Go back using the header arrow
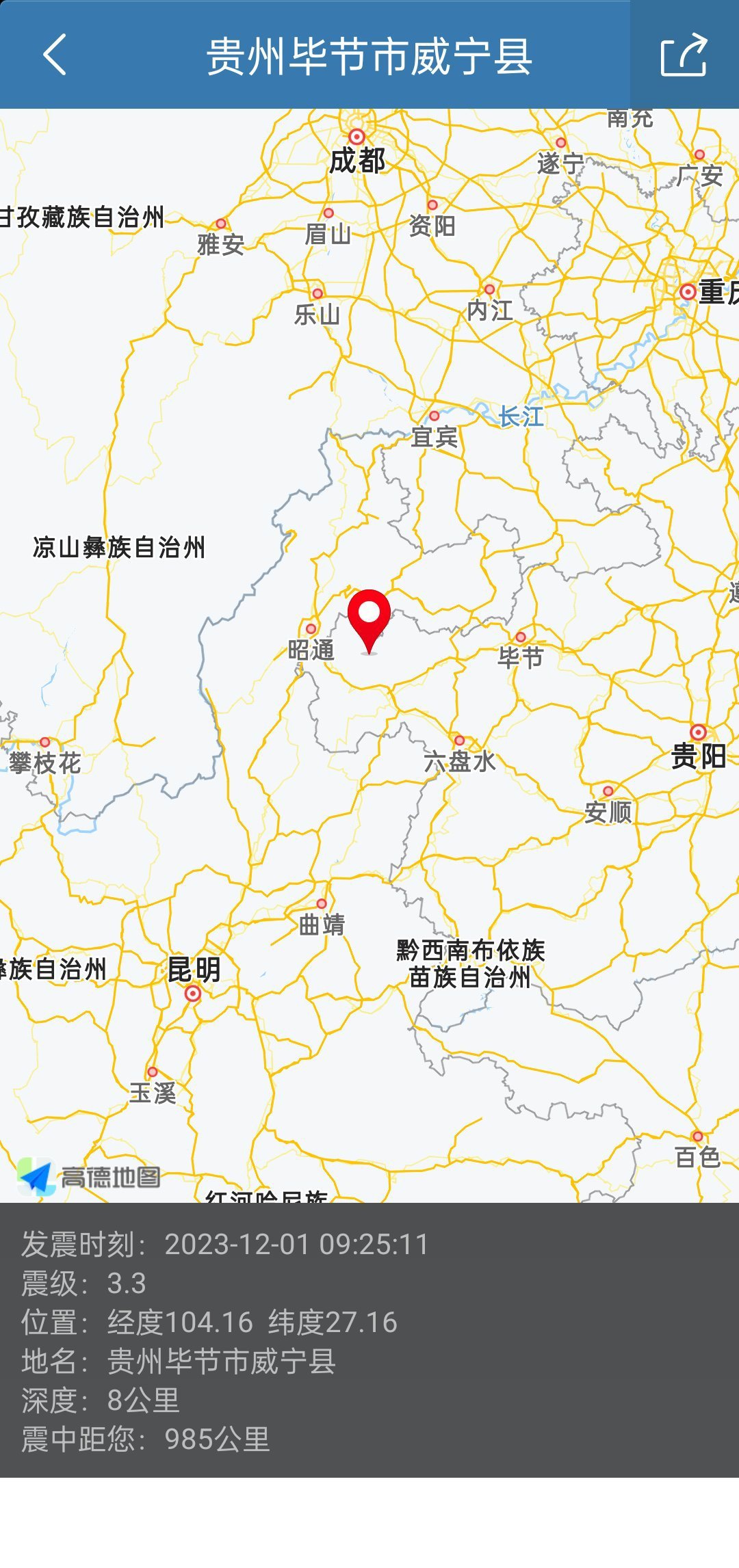The image size is (739, 1568). tap(55, 55)
